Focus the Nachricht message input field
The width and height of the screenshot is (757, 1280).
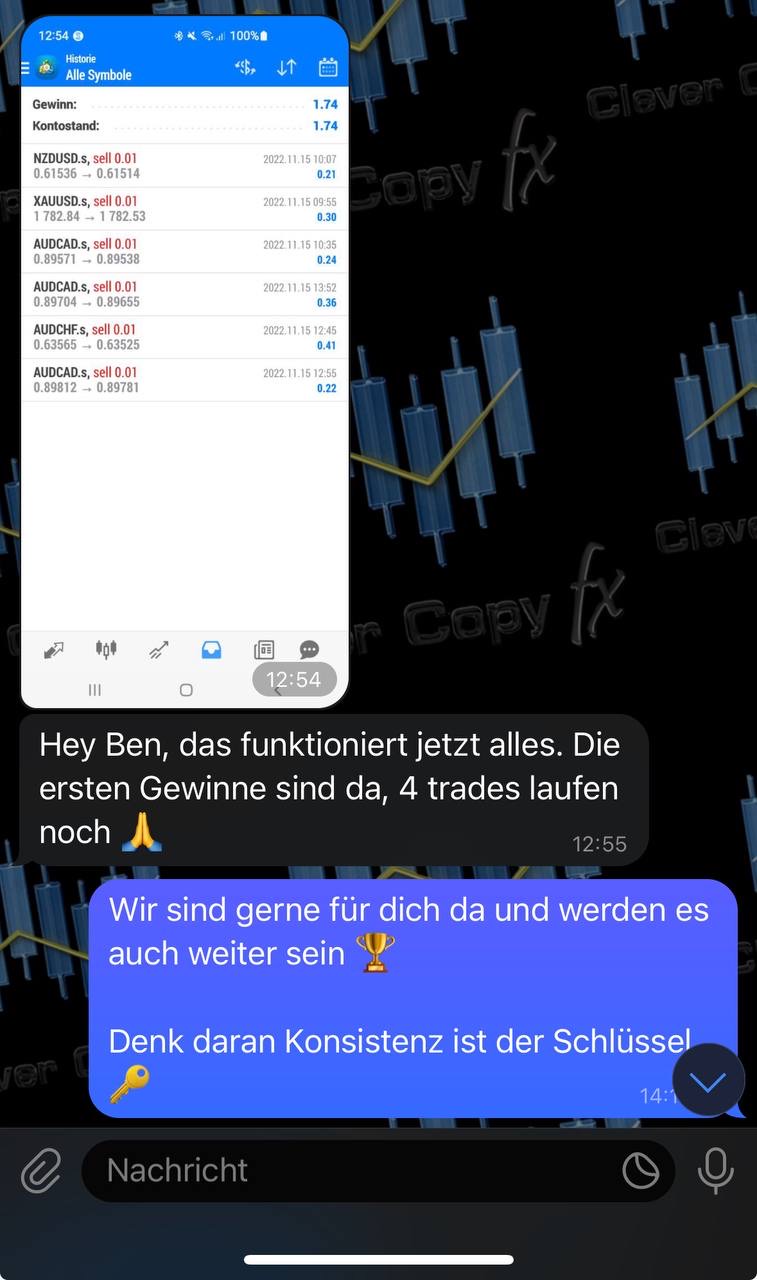tap(350, 1170)
